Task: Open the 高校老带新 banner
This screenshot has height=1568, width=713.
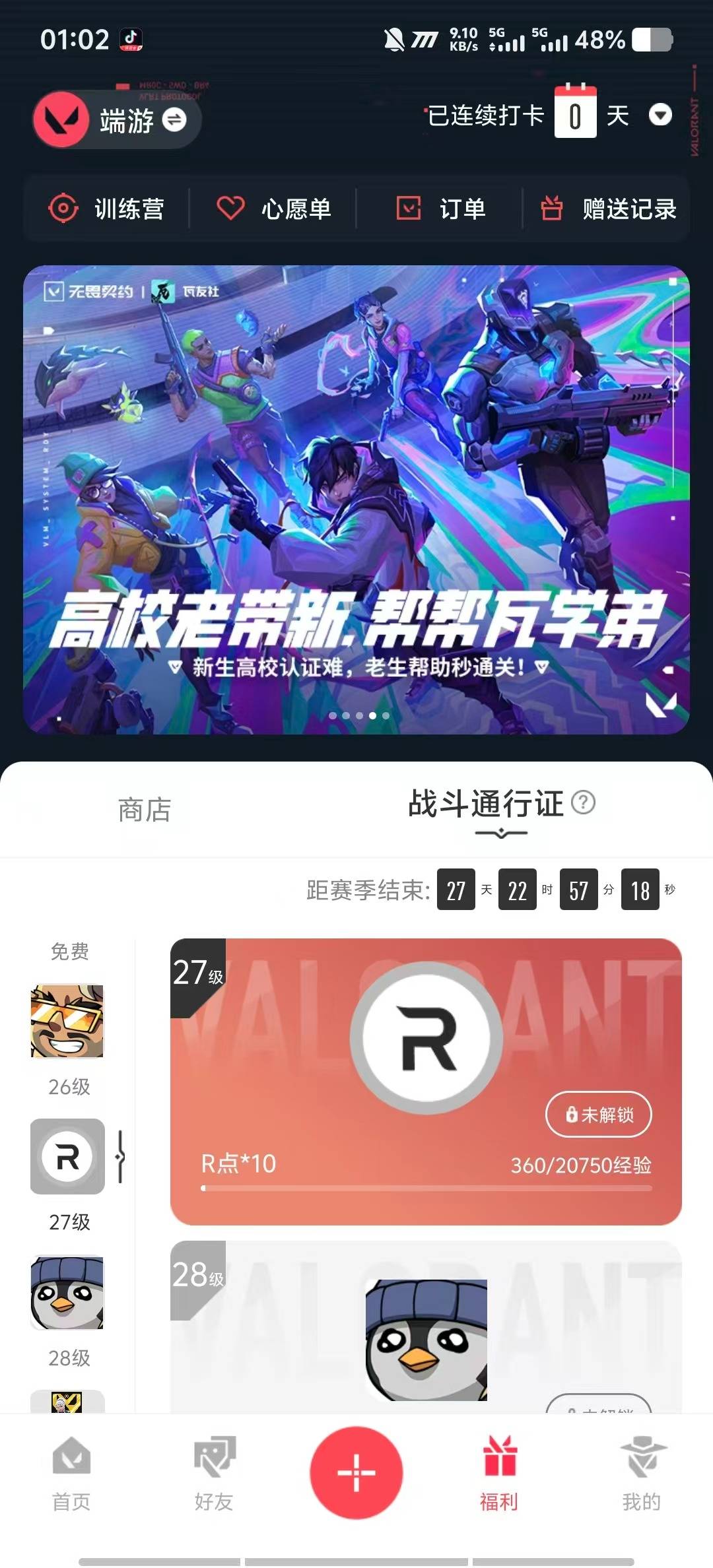Action: [x=356, y=500]
